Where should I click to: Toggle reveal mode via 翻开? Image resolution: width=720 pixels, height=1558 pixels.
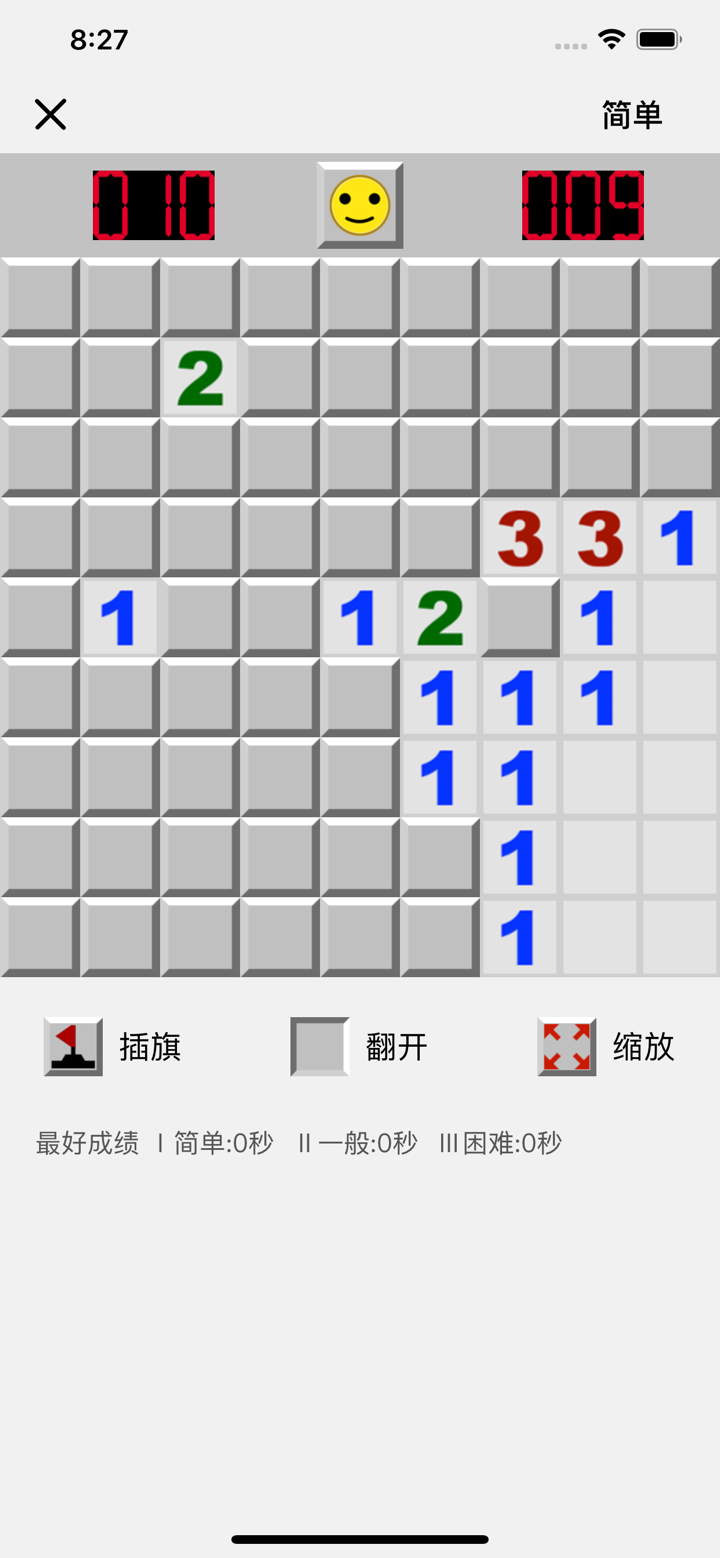395,1046
